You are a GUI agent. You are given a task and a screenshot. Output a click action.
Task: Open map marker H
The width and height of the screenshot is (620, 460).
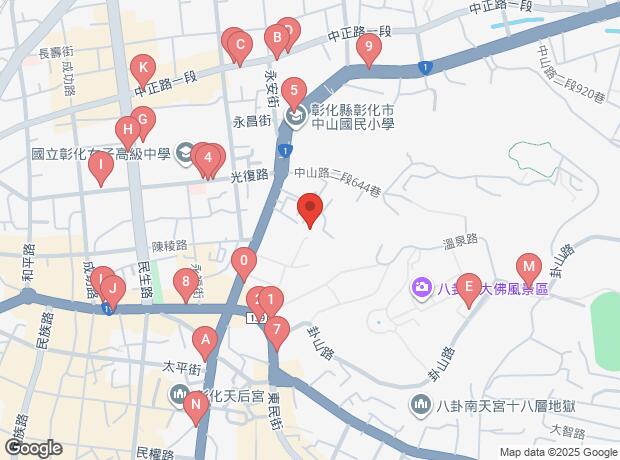click(x=127, y=131)
